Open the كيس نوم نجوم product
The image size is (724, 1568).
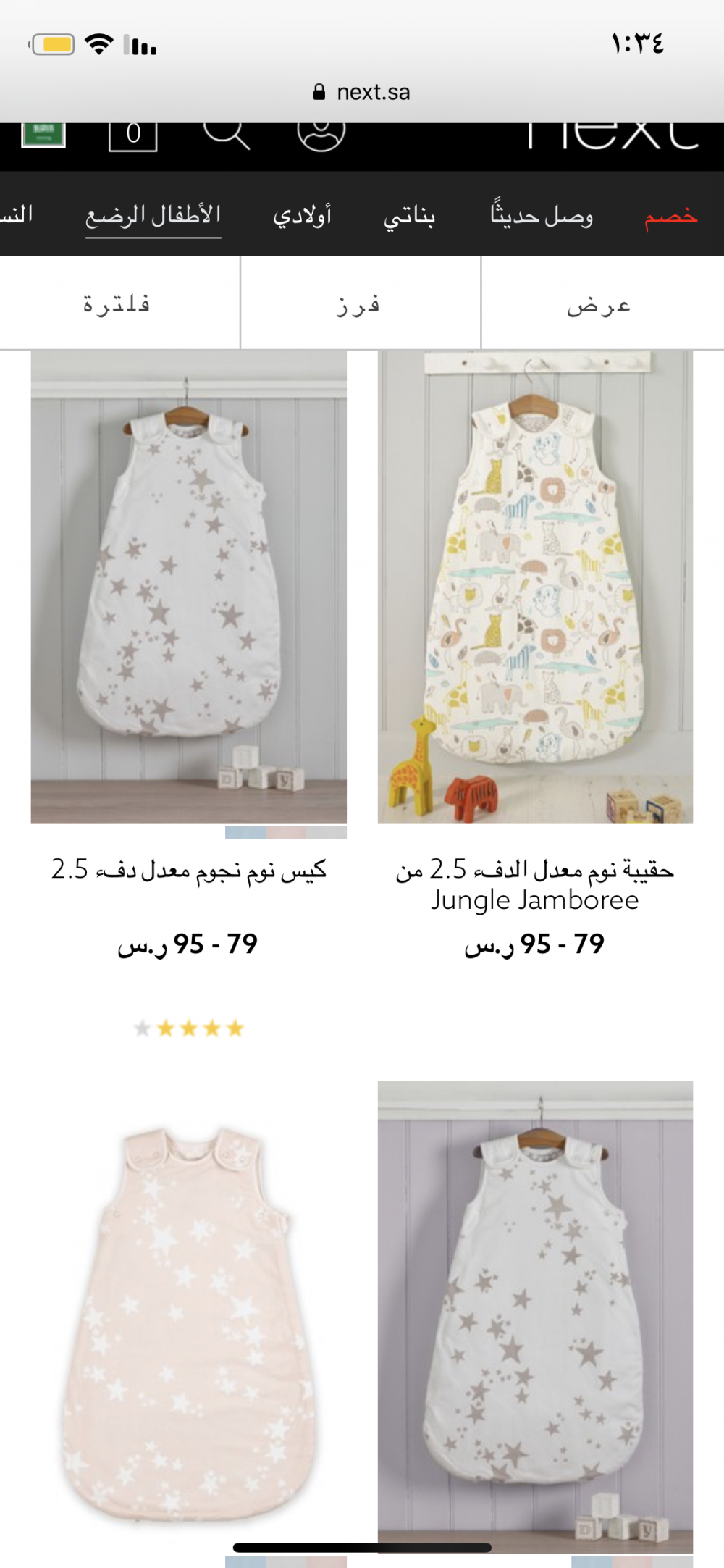(x=188, y=587)
